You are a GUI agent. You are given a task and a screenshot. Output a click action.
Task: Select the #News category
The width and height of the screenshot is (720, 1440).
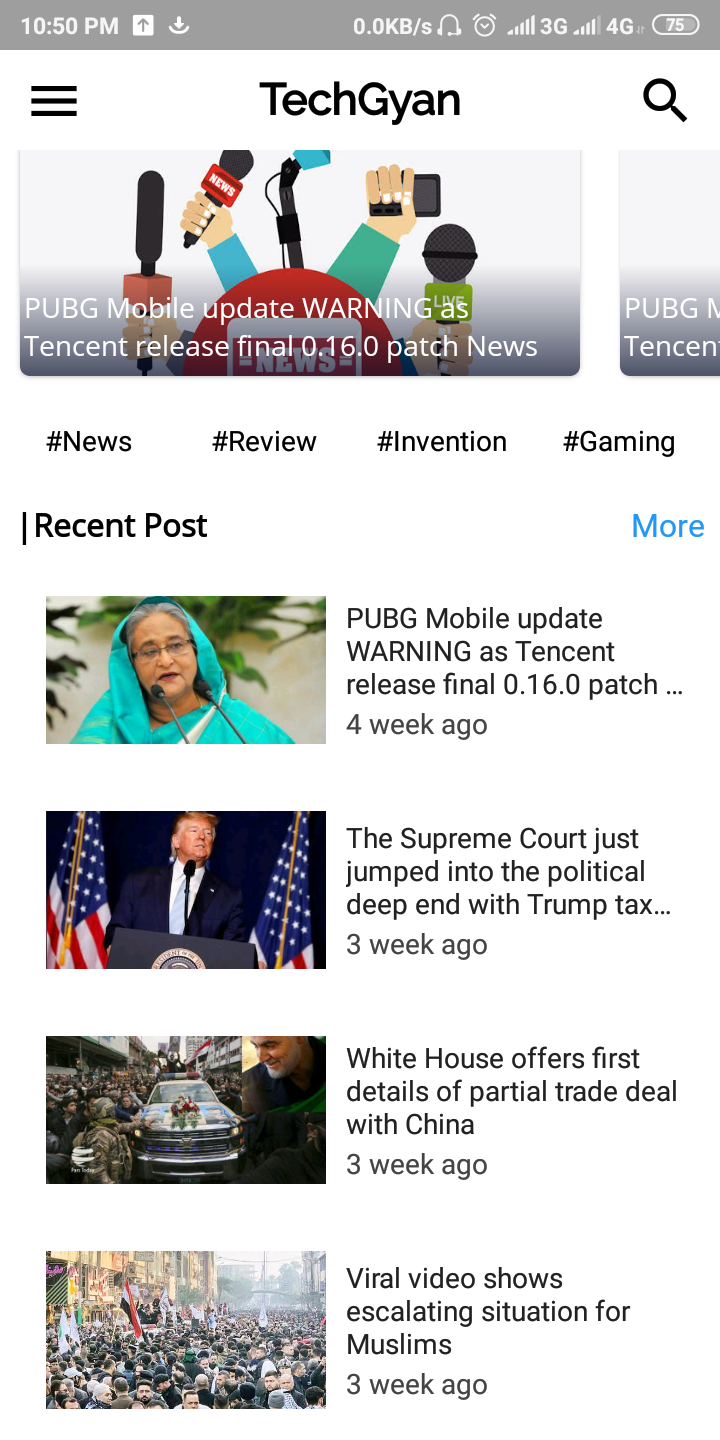click(x=89, y=441)
